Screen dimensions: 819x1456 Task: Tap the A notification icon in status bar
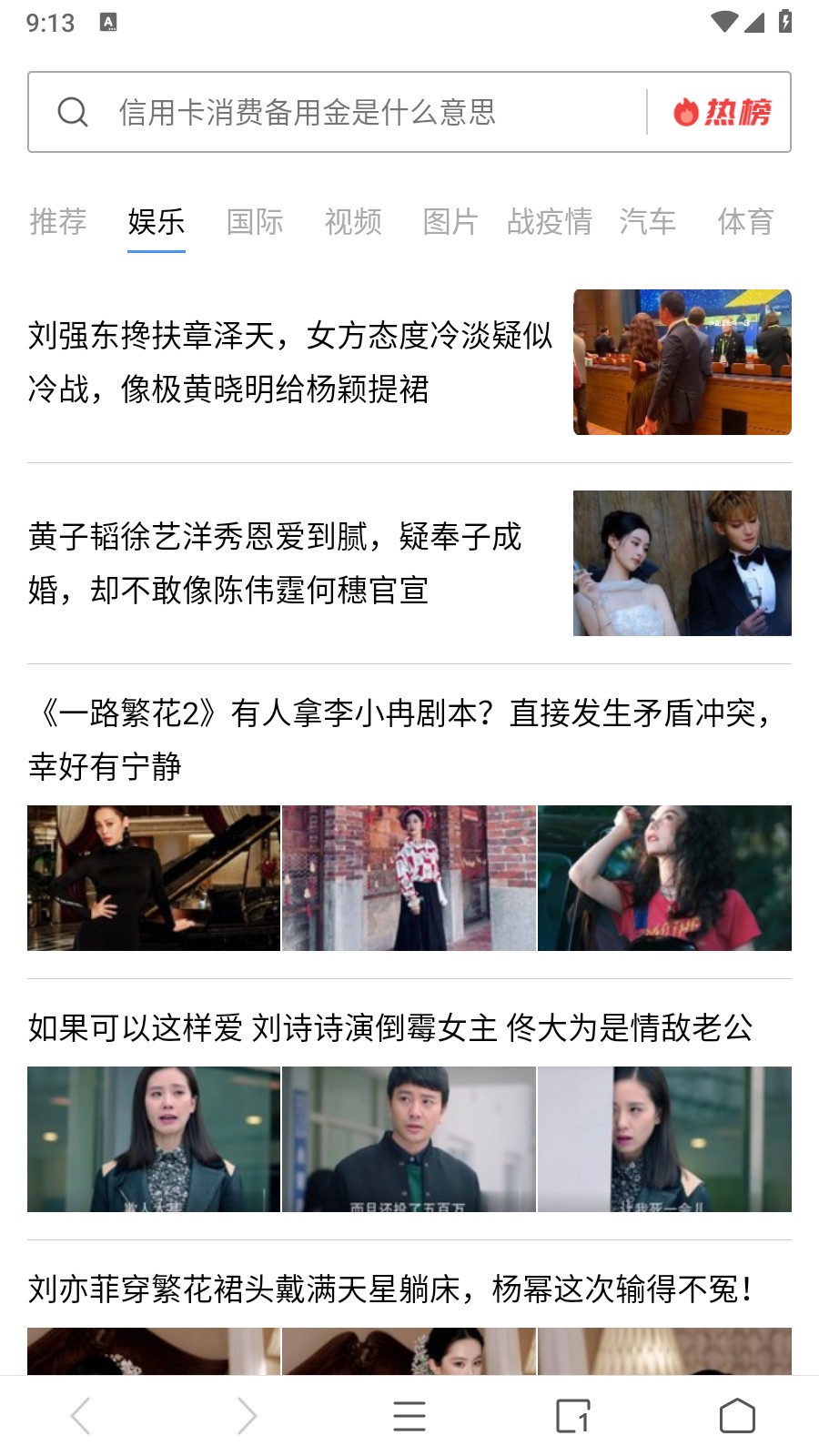click(x=110, y=22)
